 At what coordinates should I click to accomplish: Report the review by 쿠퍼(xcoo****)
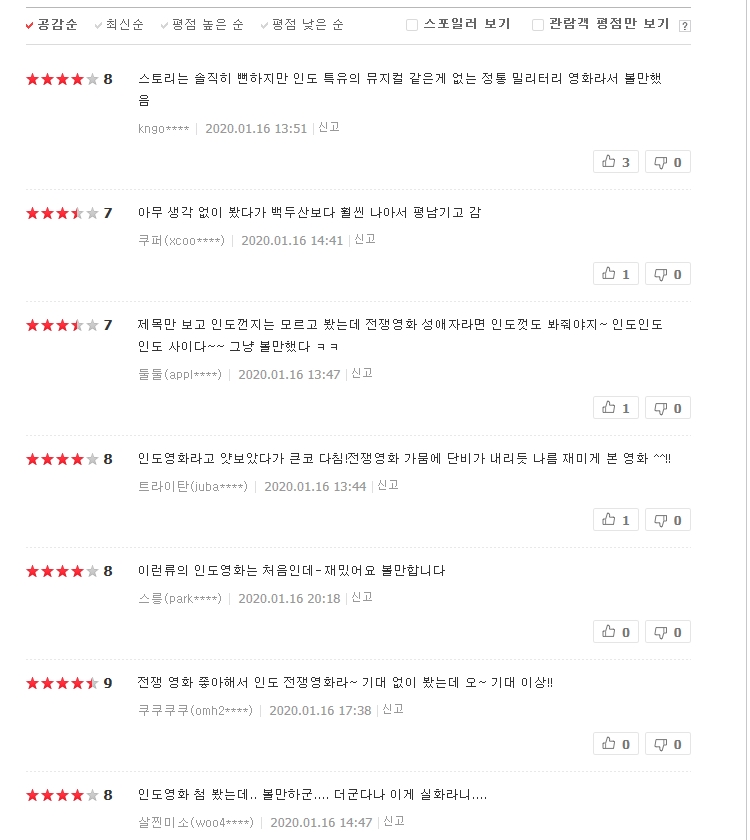[365, 239]
